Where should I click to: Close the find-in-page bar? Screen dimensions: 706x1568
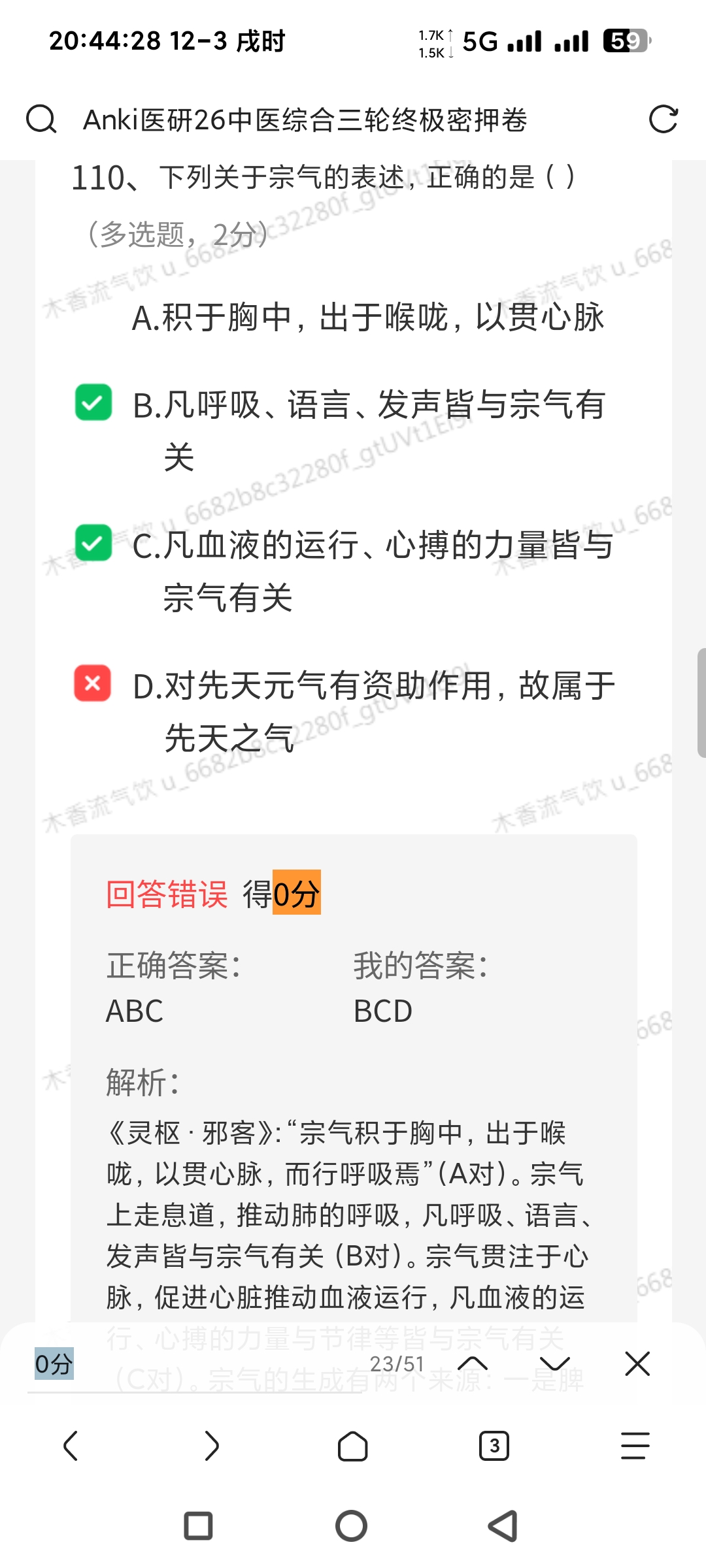[x=637, y=1364]
